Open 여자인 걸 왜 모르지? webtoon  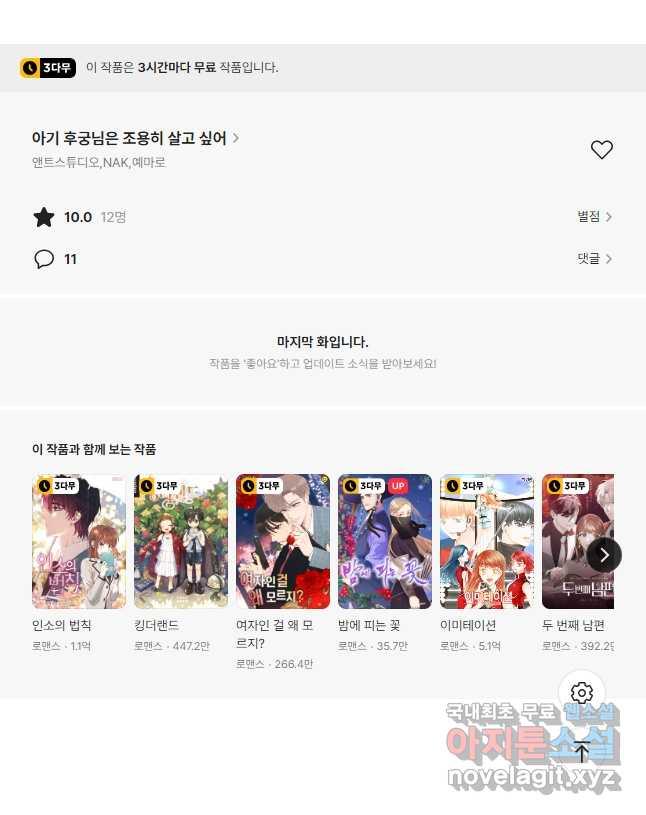tap(283, 541)
